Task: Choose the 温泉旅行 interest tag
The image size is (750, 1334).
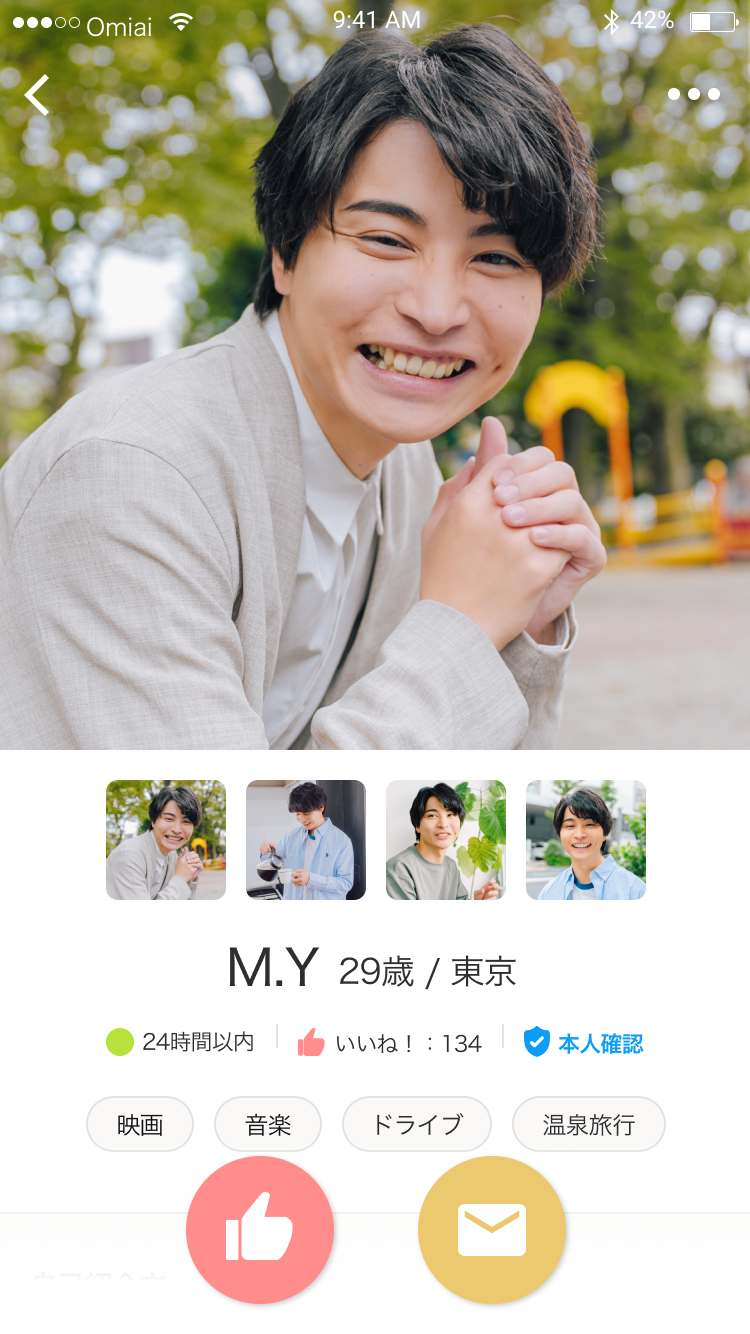Action: click(x=589, y=1124)
